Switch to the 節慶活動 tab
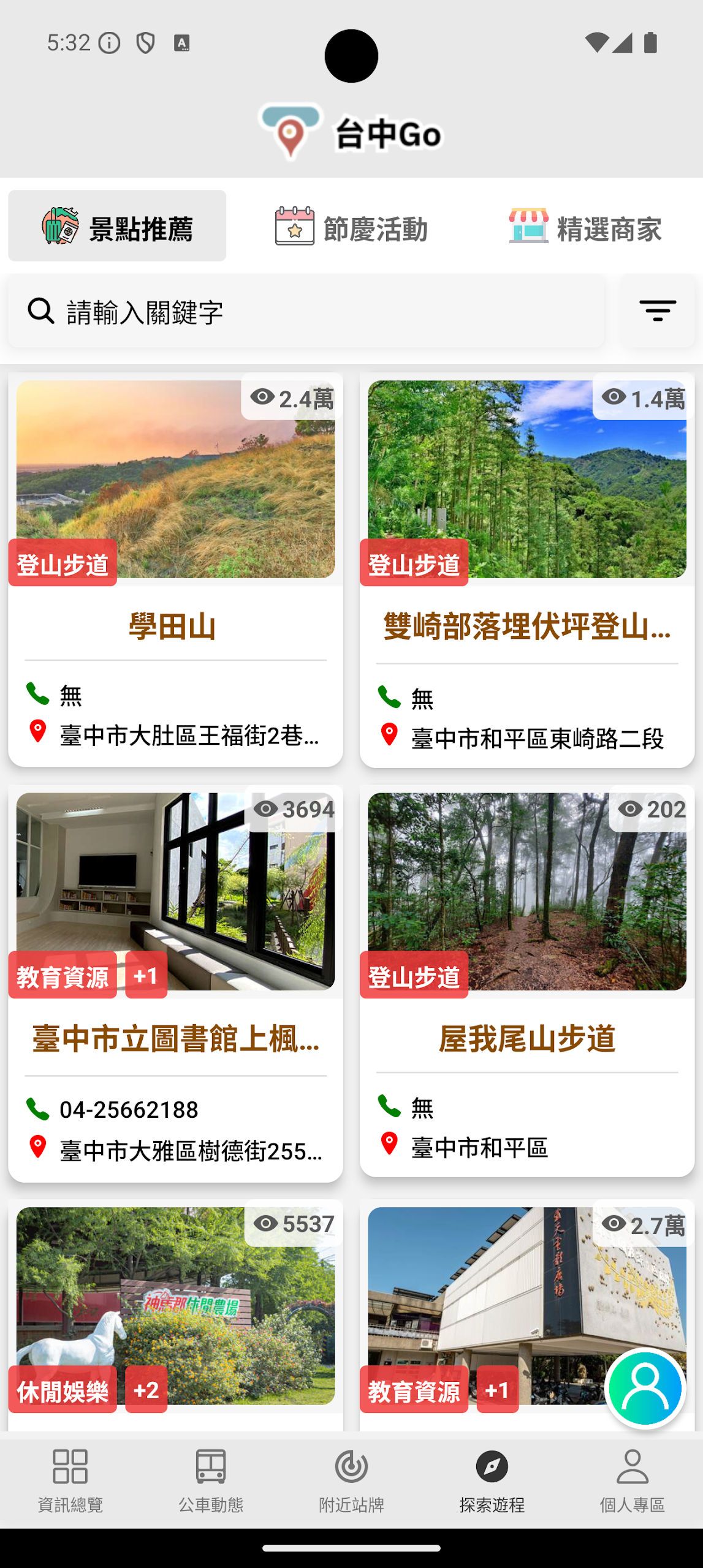 pos(351,228)
